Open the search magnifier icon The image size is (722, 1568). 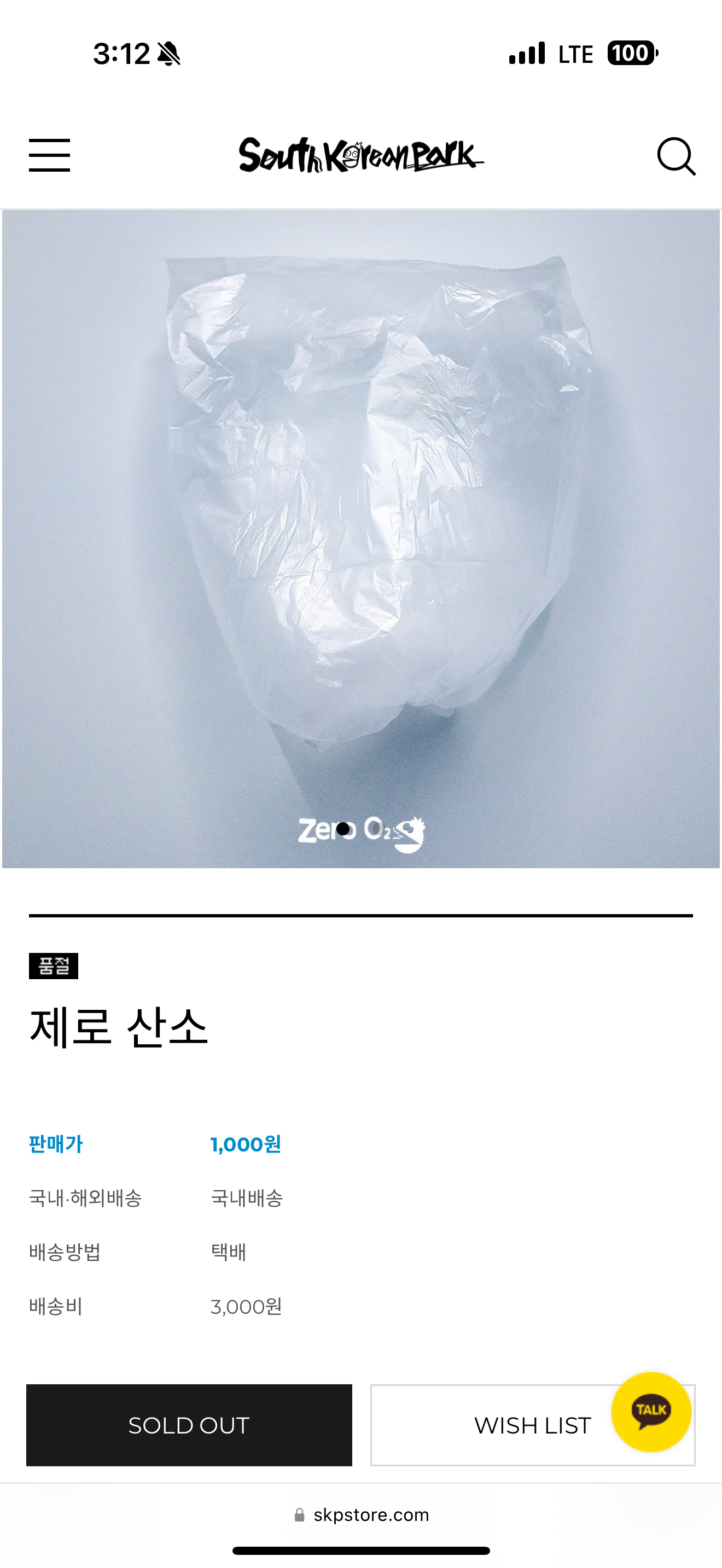click(x=676, y=156)
